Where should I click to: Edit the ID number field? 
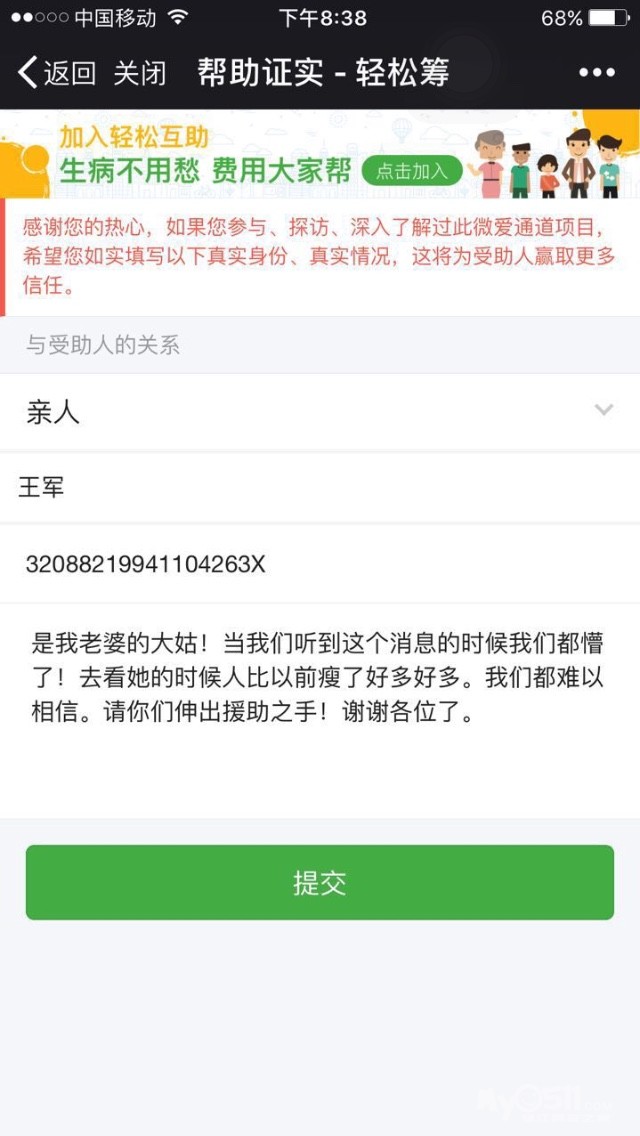coord(320,564)
